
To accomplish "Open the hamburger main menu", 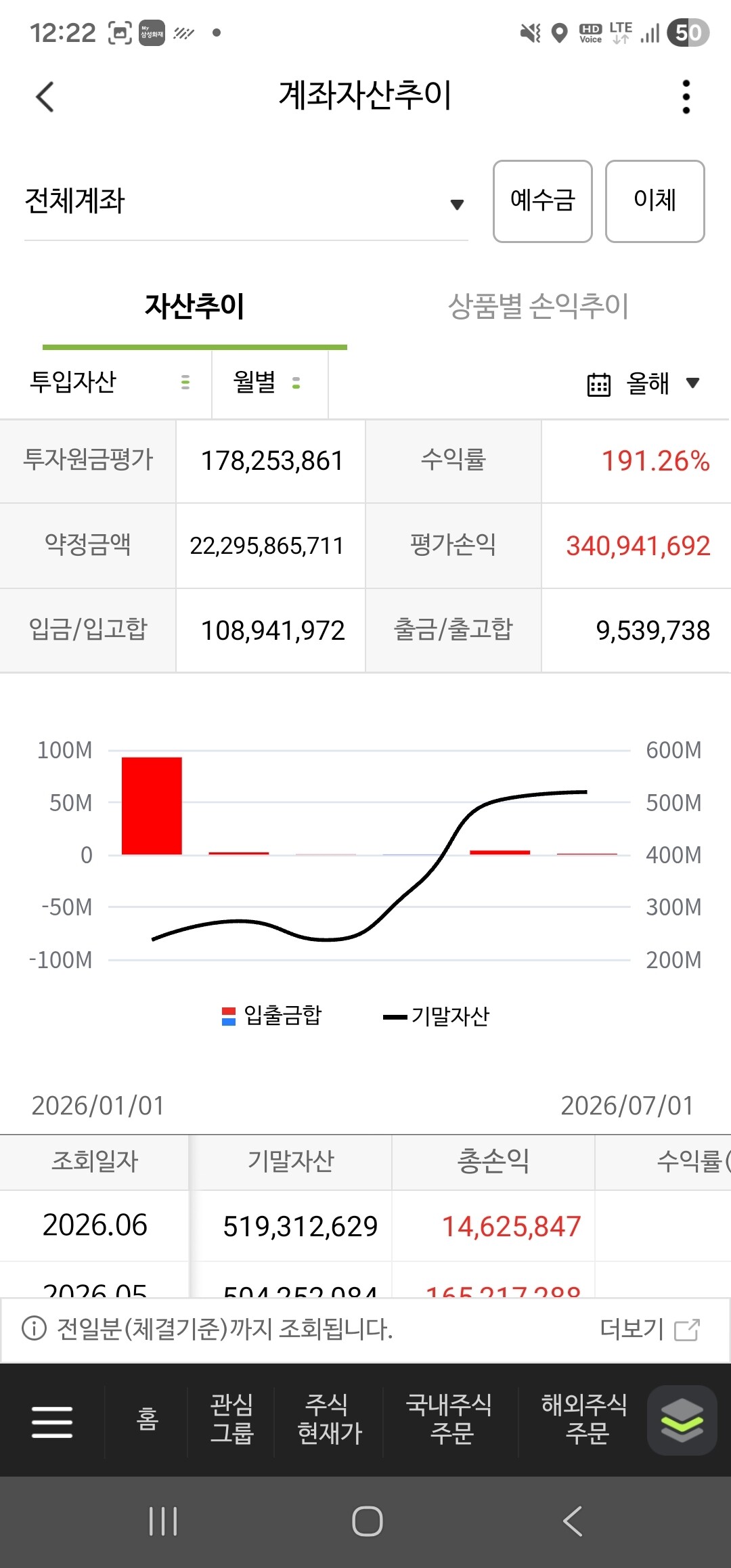I will tap(51, 1421).
